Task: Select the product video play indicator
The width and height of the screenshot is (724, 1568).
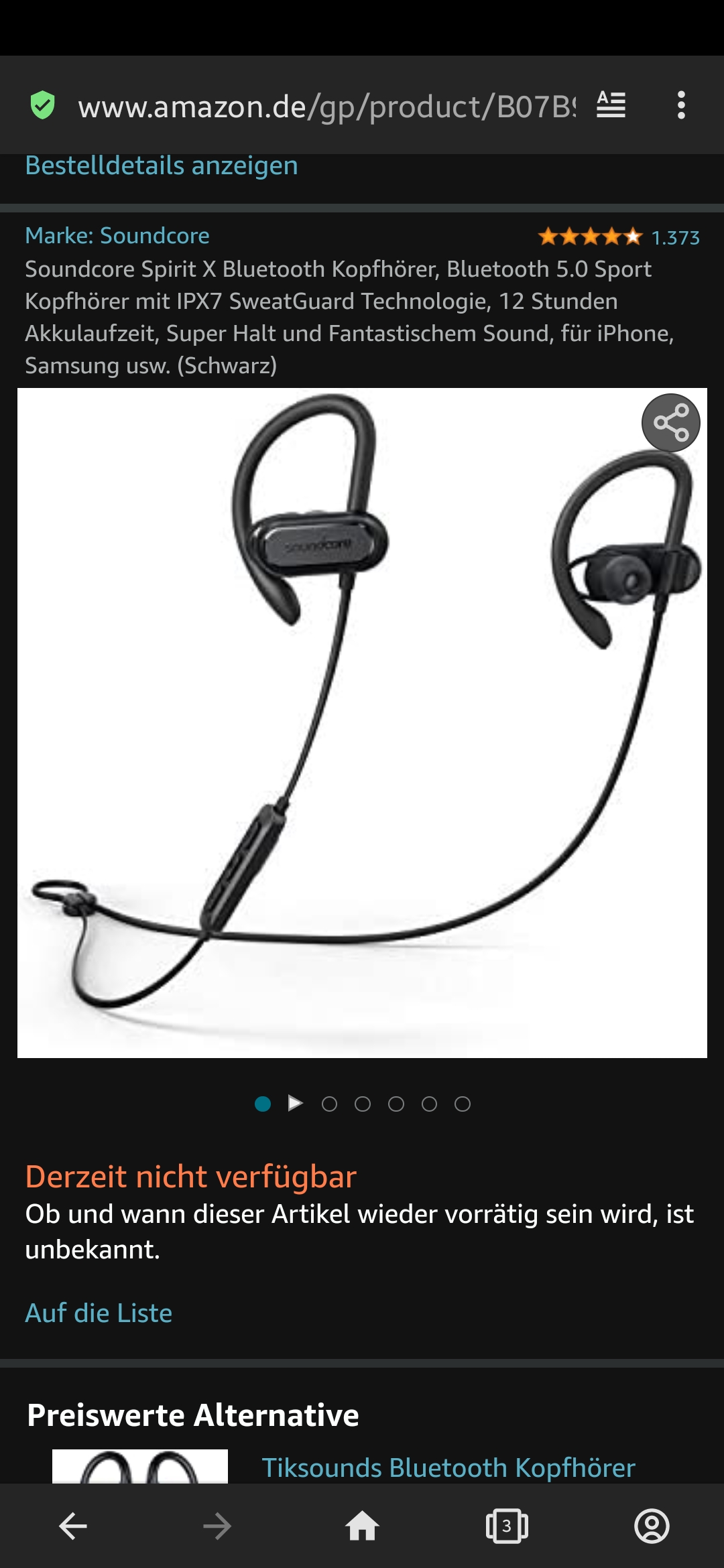Action: pos(295,1103)
